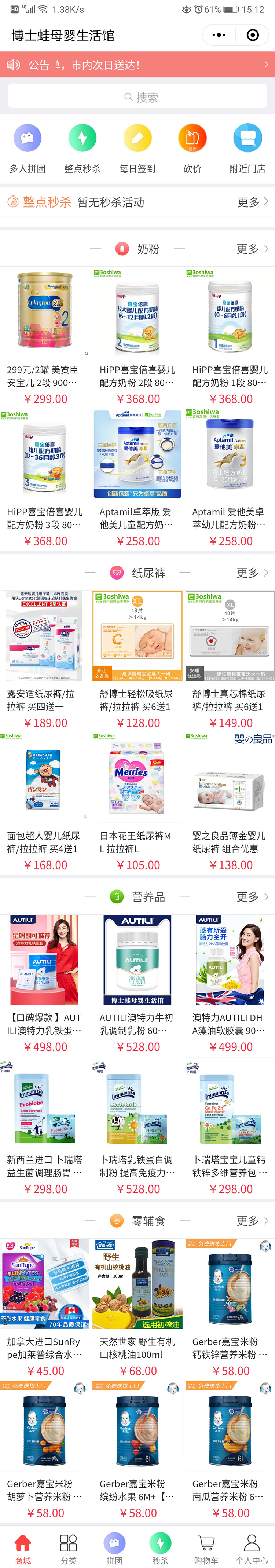View 更多 in the 纸尿裤 section

pyautogui.click(x=252, y=572)
